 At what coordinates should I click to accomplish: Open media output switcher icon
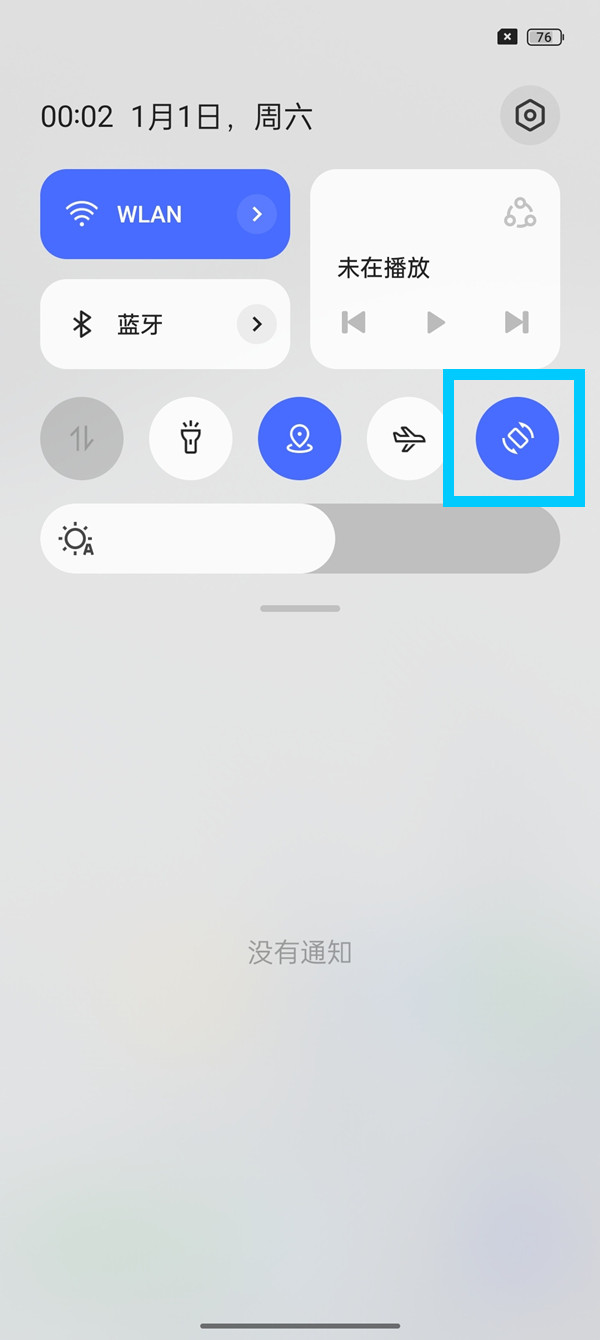tap(519, 213)
